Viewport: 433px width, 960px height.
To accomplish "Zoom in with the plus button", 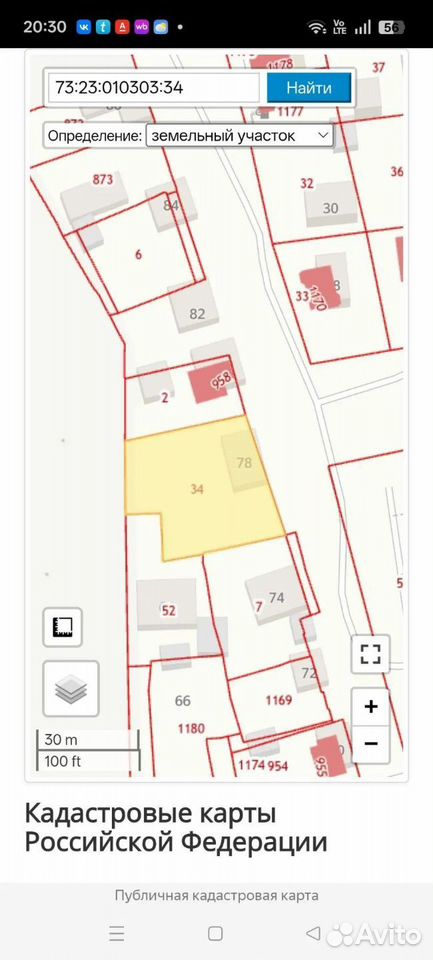I will point(371,707).
